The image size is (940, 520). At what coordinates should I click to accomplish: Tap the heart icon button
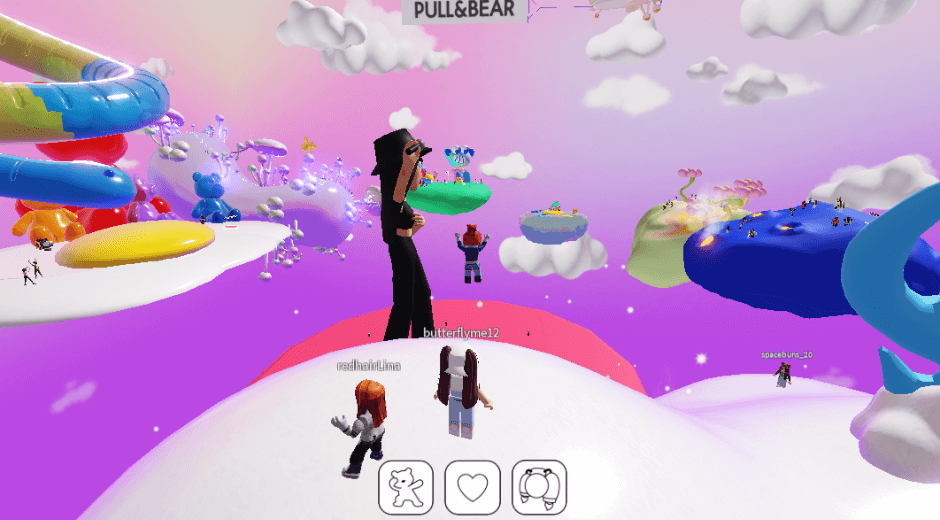click(472, 487)
